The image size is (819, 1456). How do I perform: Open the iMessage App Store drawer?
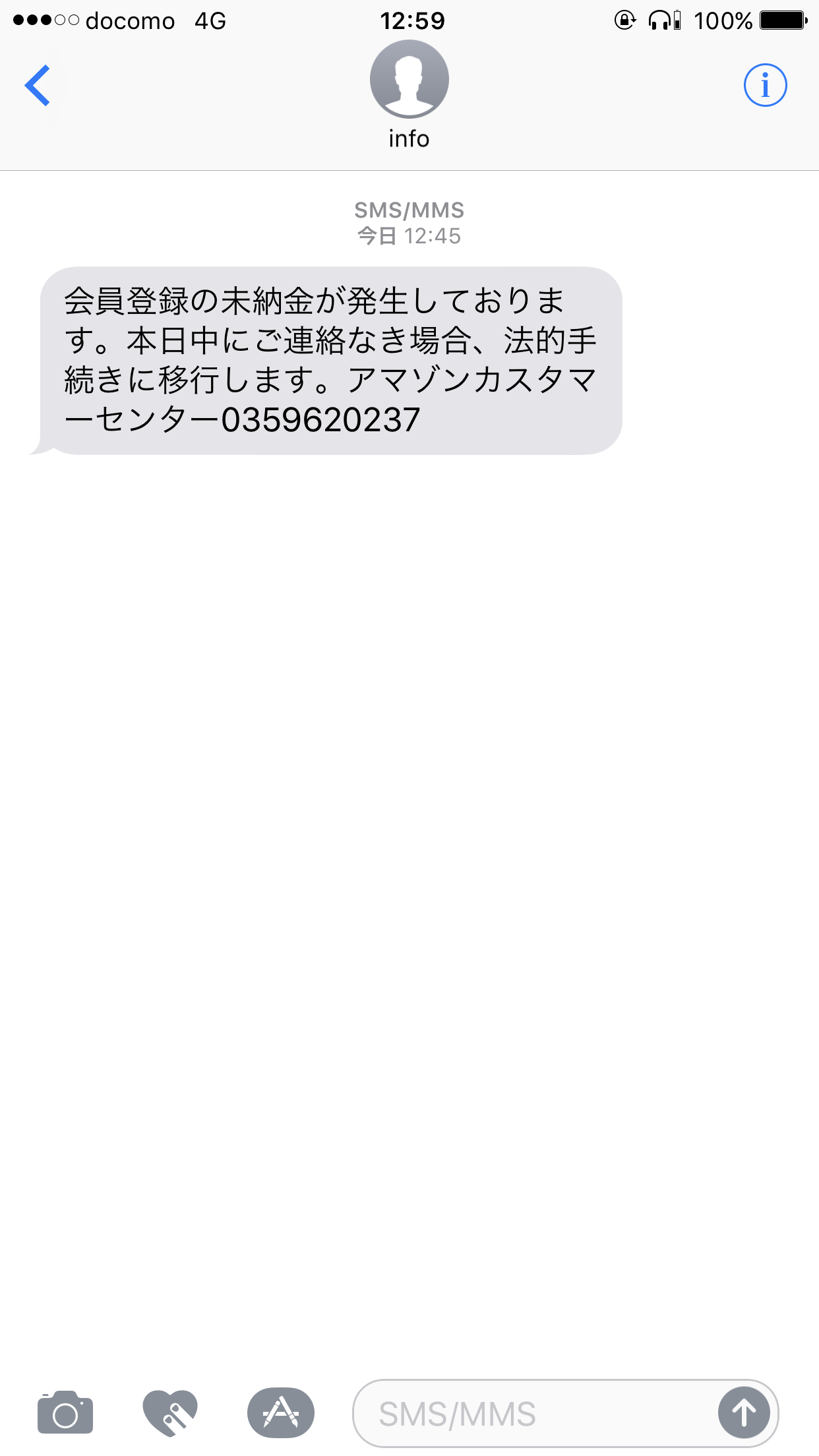[281, 1412]
